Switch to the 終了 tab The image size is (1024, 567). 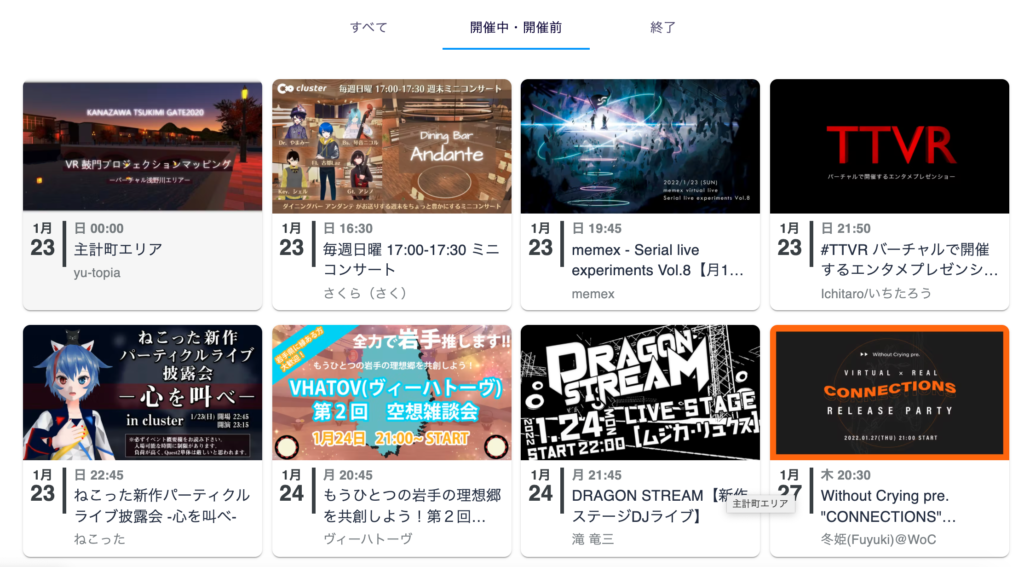pos(663,27)
